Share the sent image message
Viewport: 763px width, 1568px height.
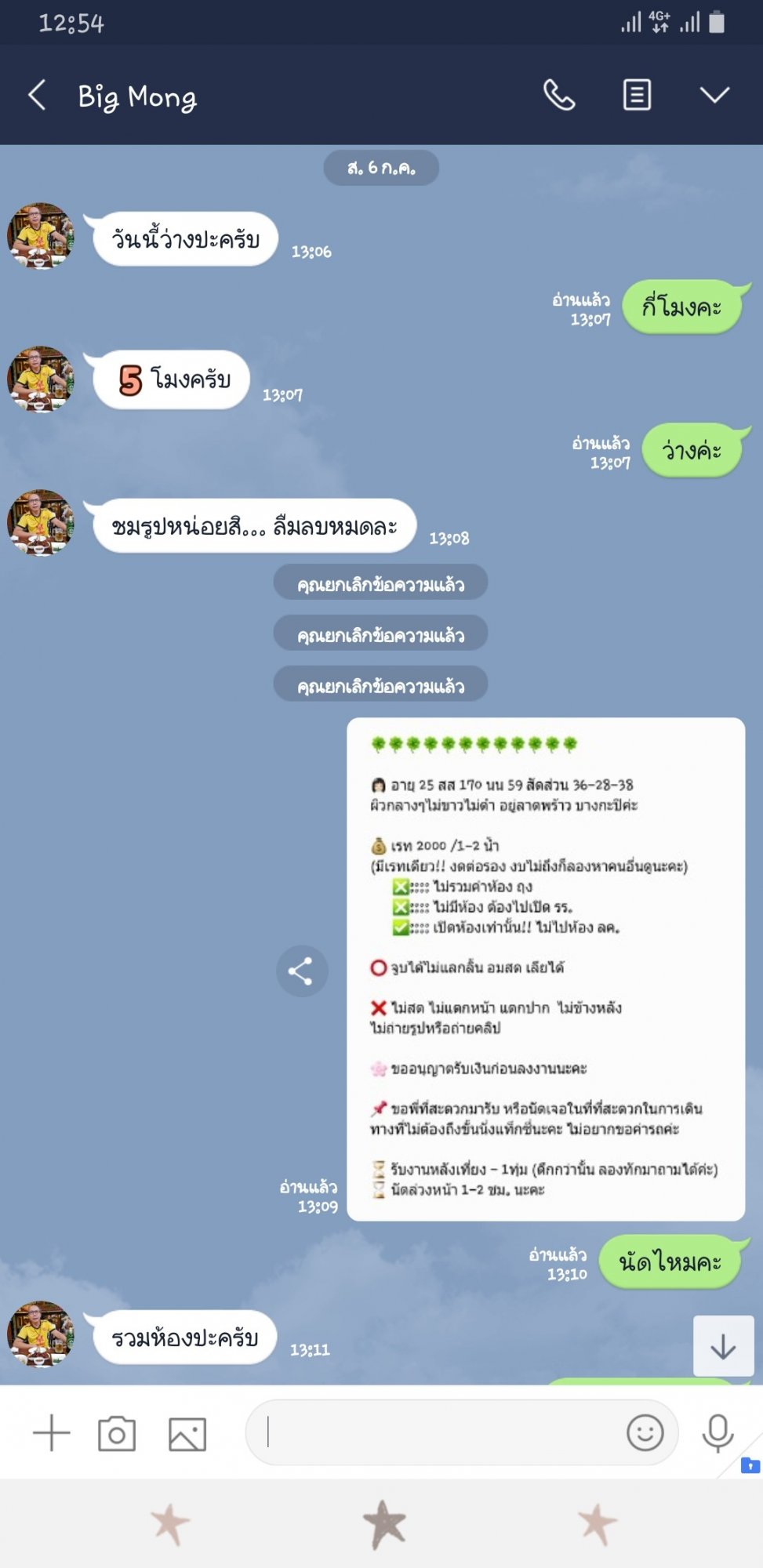pos(302,971)
